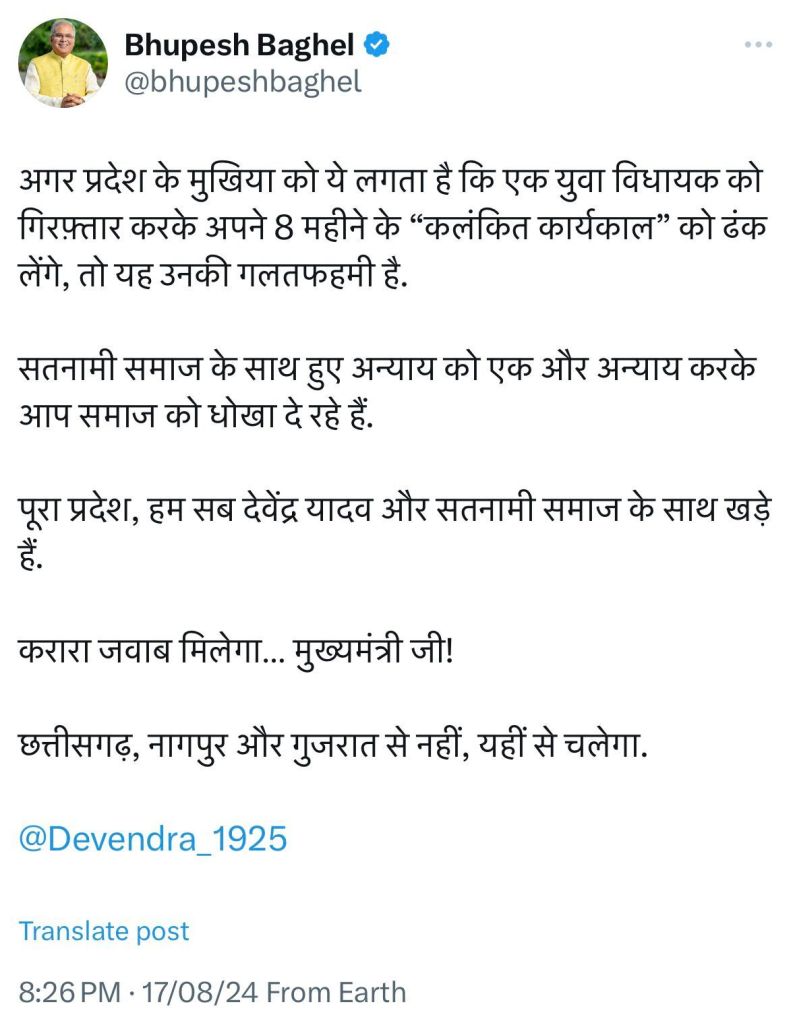The image size is (795, 1023).
Task: Open the Bhupesh Baghel profile name
Action: pyautogui.click(x=239, y=45)
